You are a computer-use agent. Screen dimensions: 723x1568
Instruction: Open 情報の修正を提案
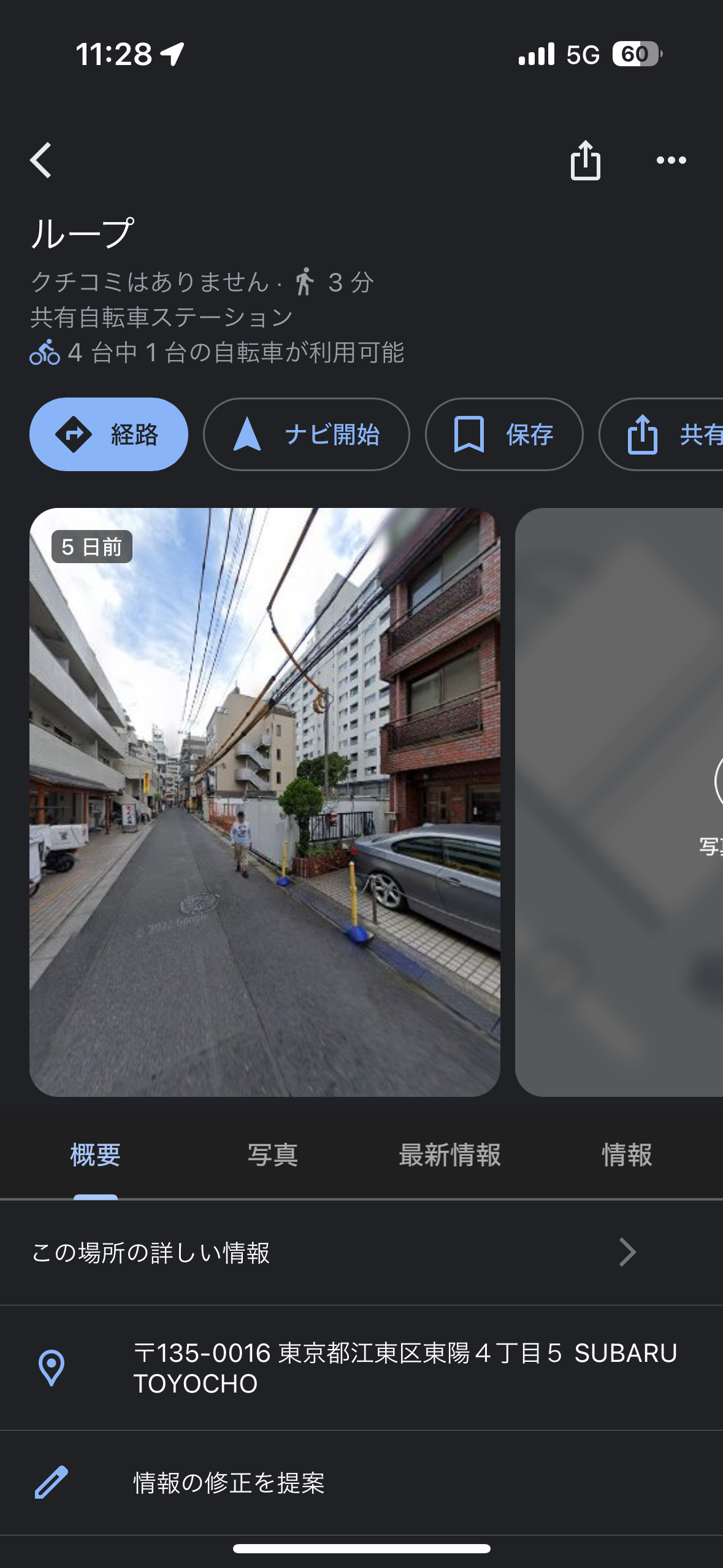click(361, 1483)
